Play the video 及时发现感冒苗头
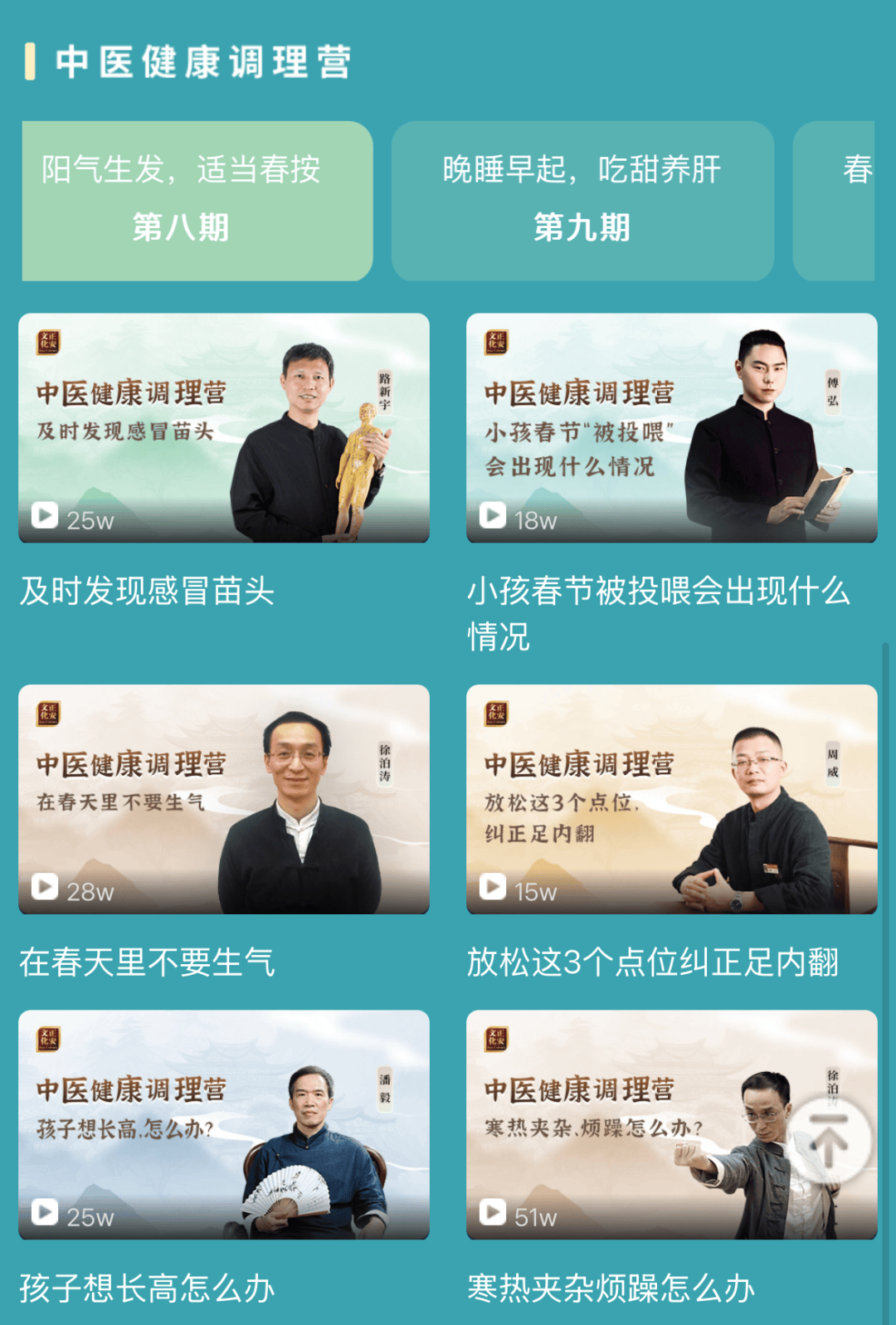The image size is (896, 1325). click(224, 428)
